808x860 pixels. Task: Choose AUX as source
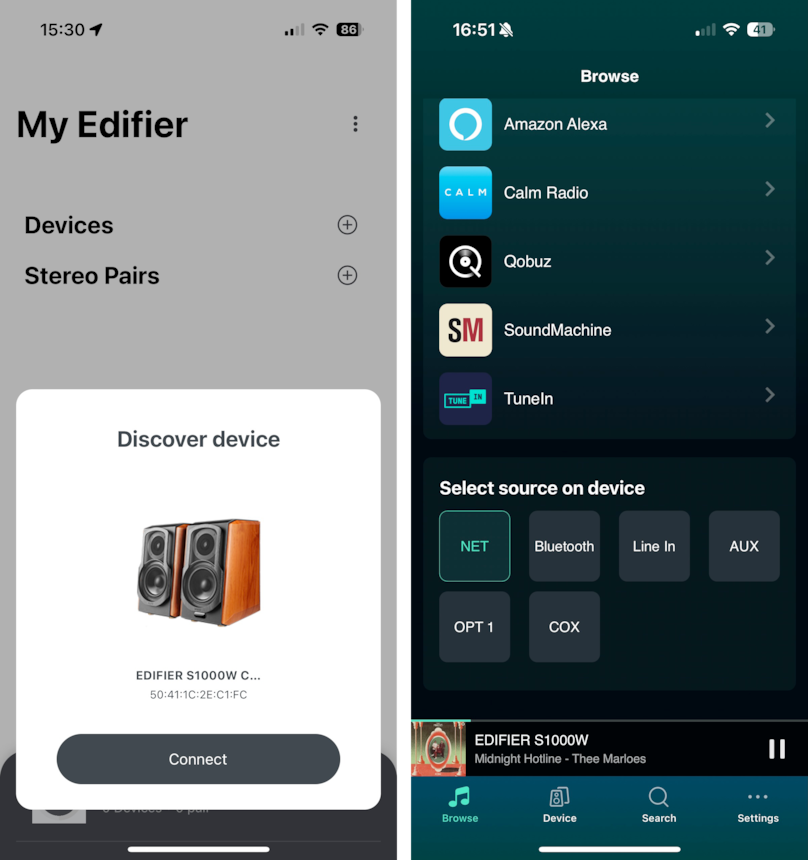click(744, 546)
